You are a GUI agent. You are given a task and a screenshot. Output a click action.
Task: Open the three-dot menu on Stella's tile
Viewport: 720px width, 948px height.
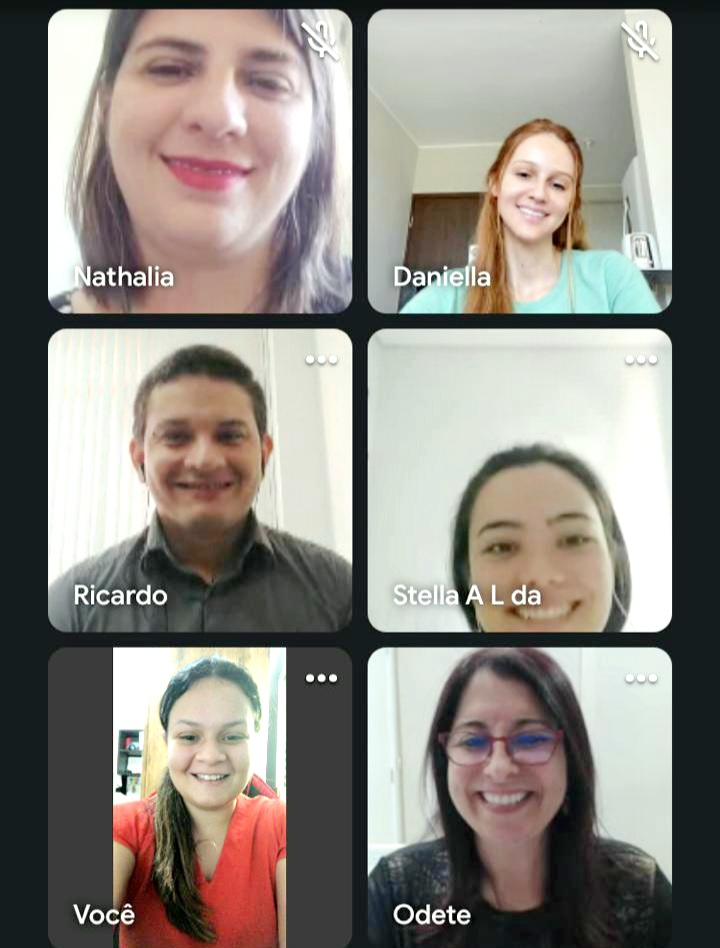[x=641, y=360]
